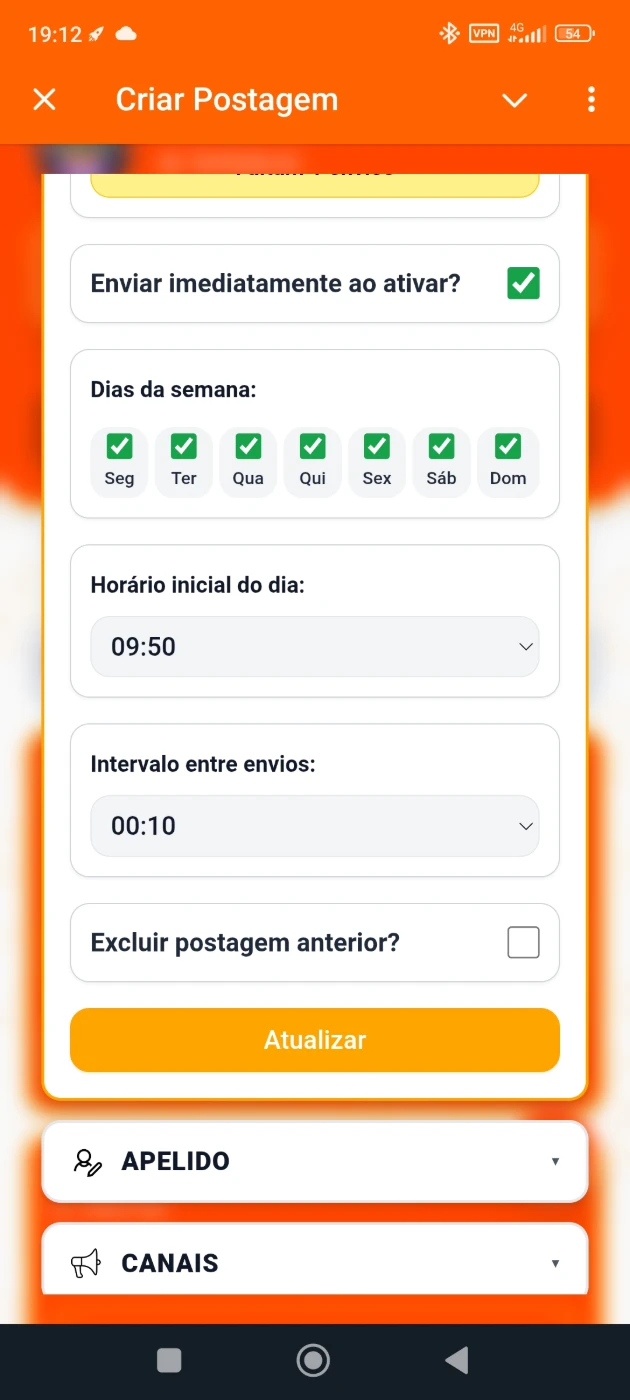
Task: Deselect the Qua day checkbox
Action: (x=248, y=446)
